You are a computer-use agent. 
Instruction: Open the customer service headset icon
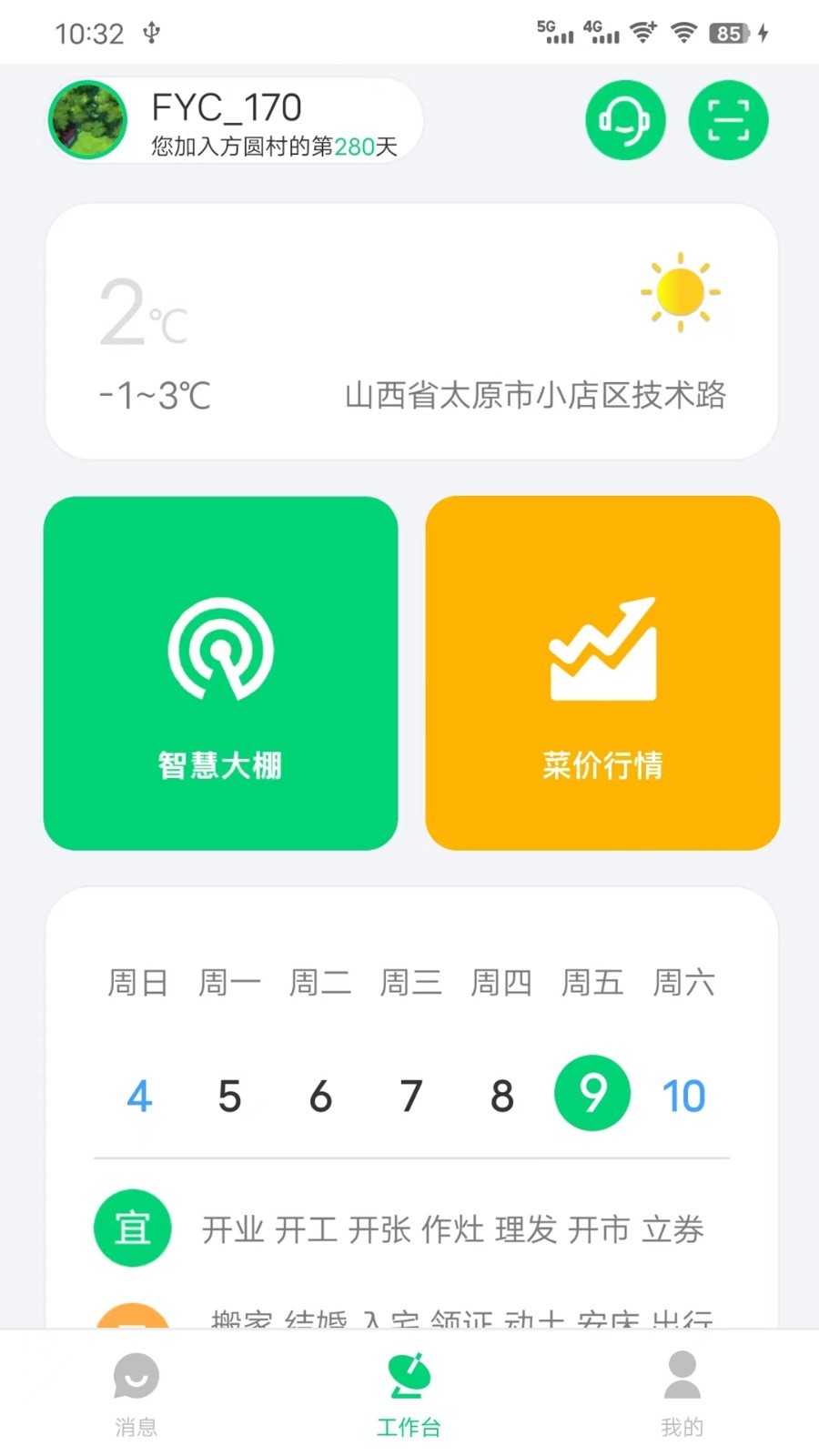coord(625,119)
